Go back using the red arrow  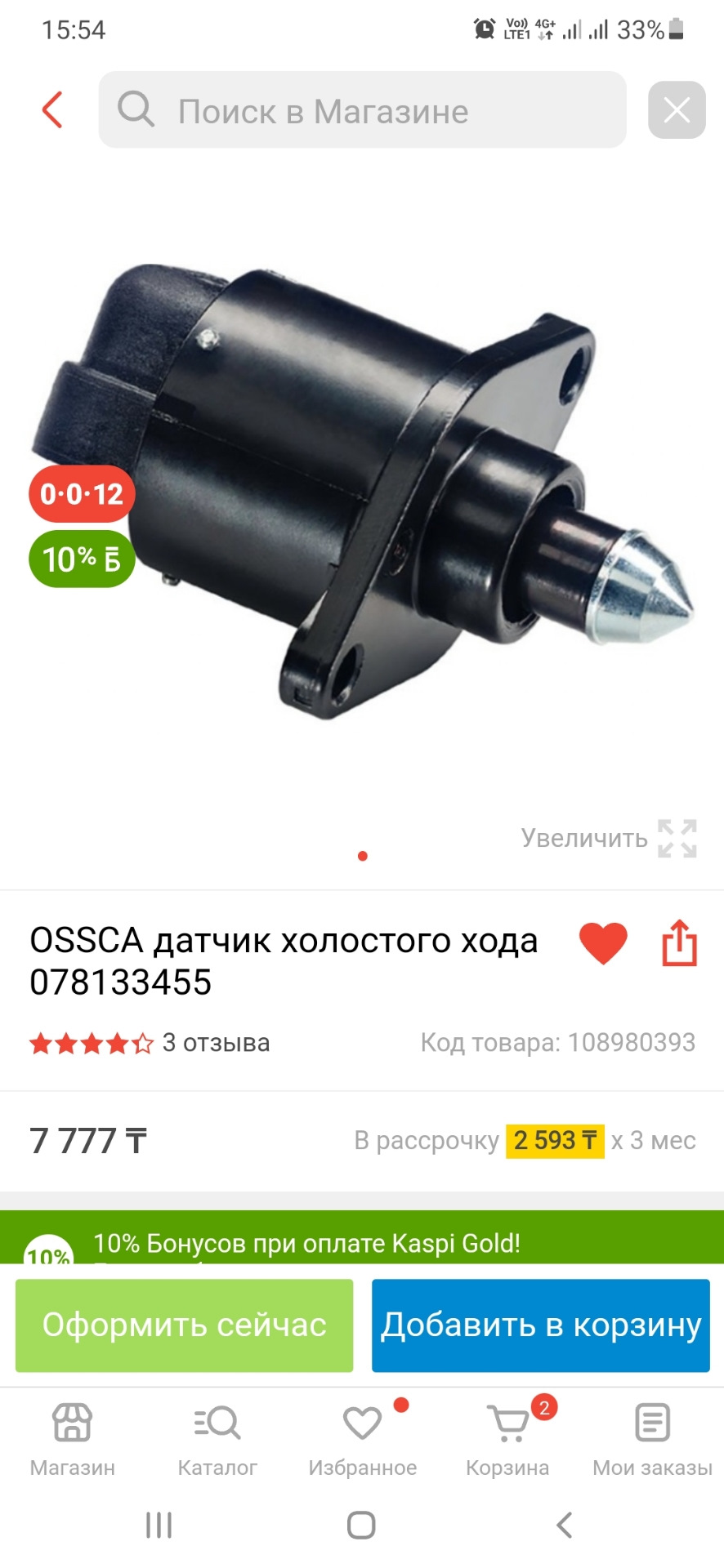(52, 110)
